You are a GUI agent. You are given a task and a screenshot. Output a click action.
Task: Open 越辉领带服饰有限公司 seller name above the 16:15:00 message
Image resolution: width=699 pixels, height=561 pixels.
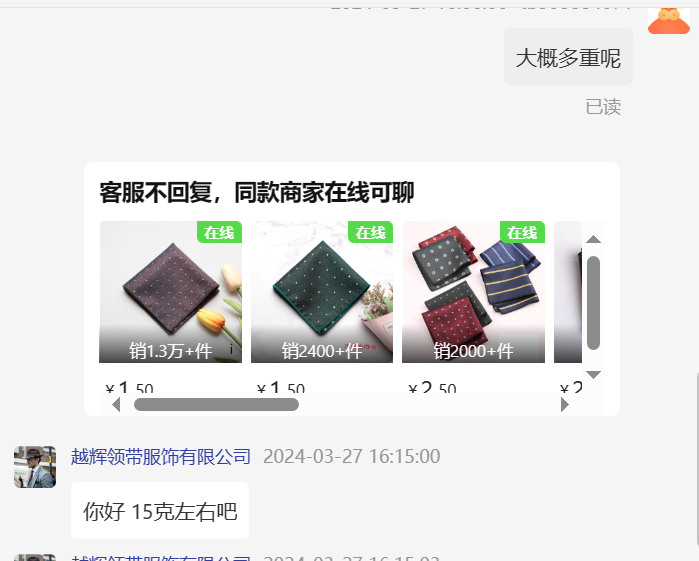(161, 457)
